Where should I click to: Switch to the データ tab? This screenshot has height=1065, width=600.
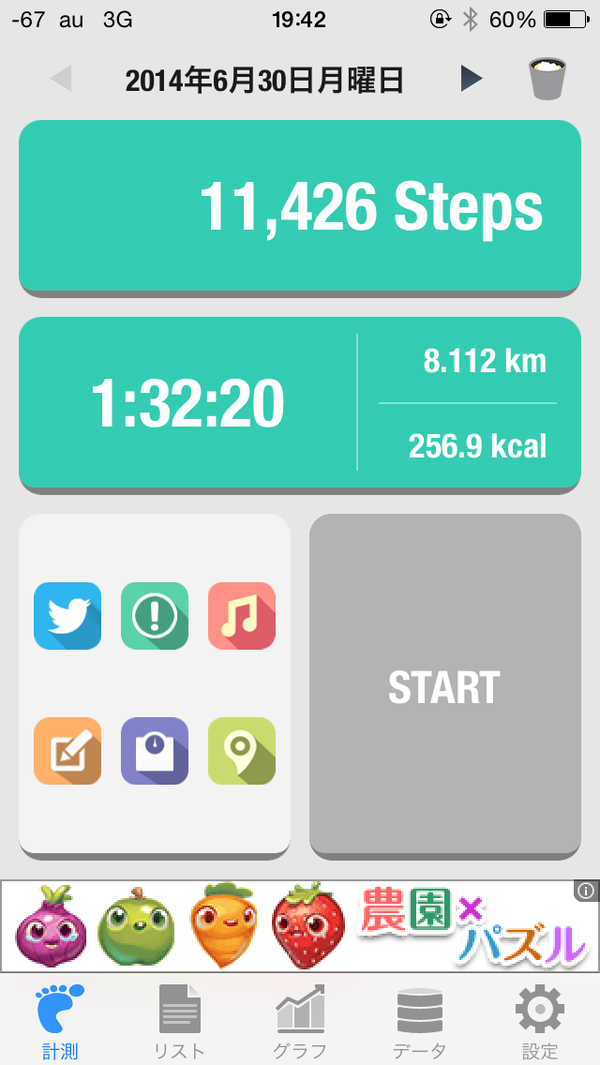(420, 1020)
